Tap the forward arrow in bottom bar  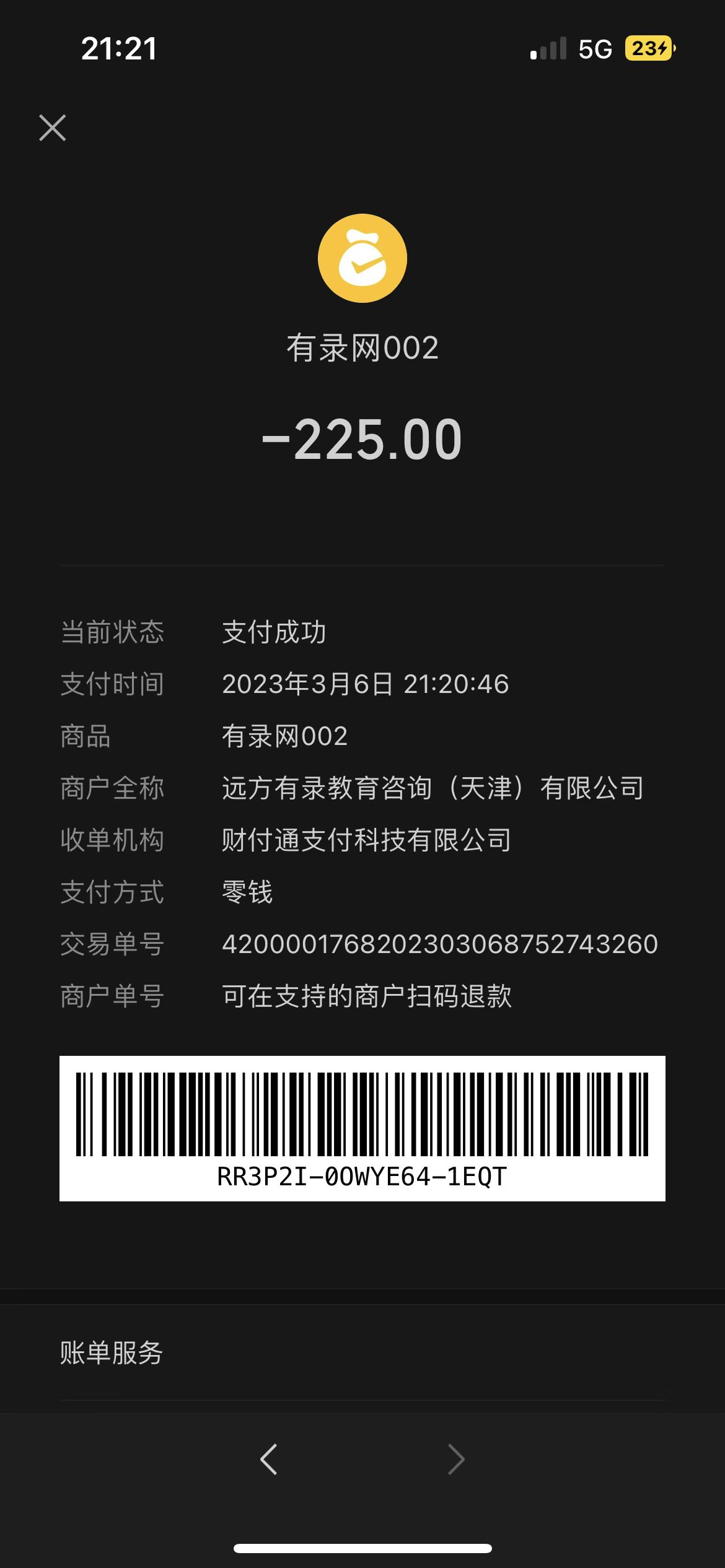[x=456, y=1460]
